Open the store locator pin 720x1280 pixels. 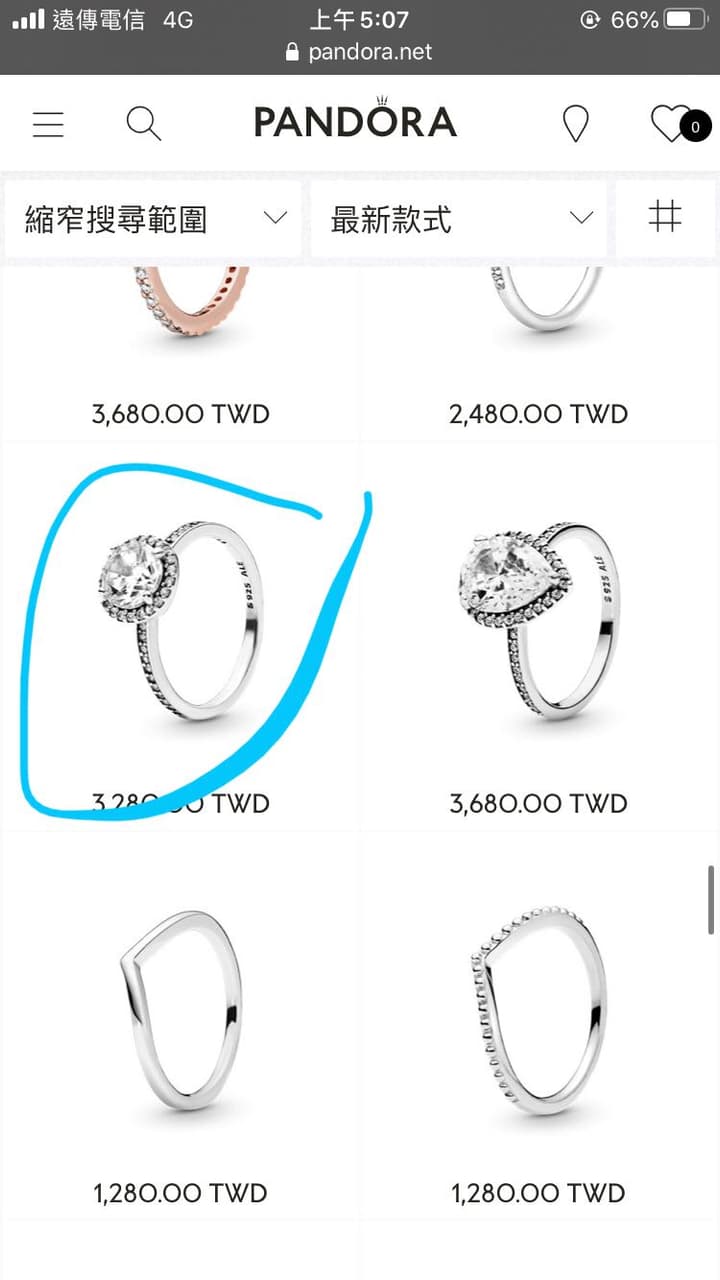(x=575, y=124)
